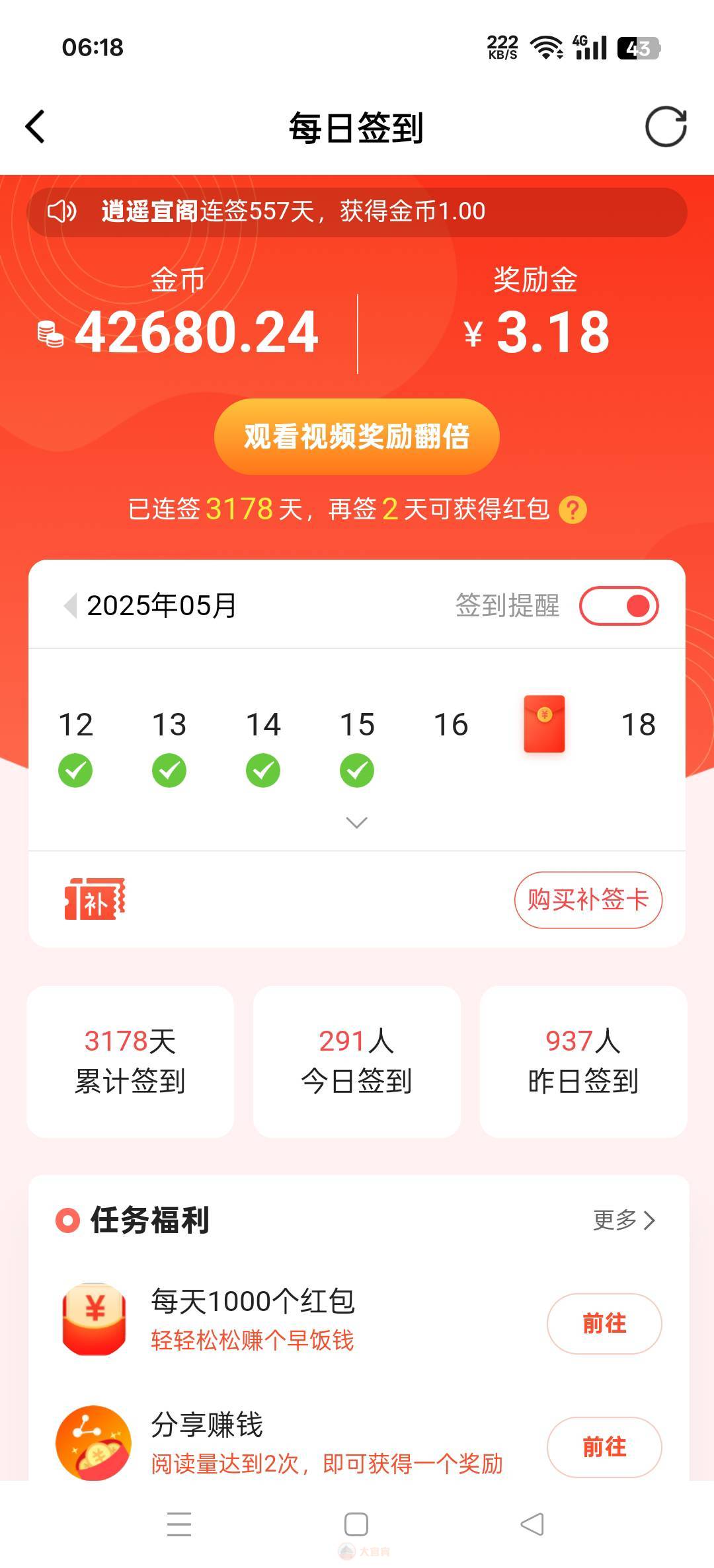Tap 前往 for 分享赚钱
The image size is (714, 1568).
point(604,1446)
